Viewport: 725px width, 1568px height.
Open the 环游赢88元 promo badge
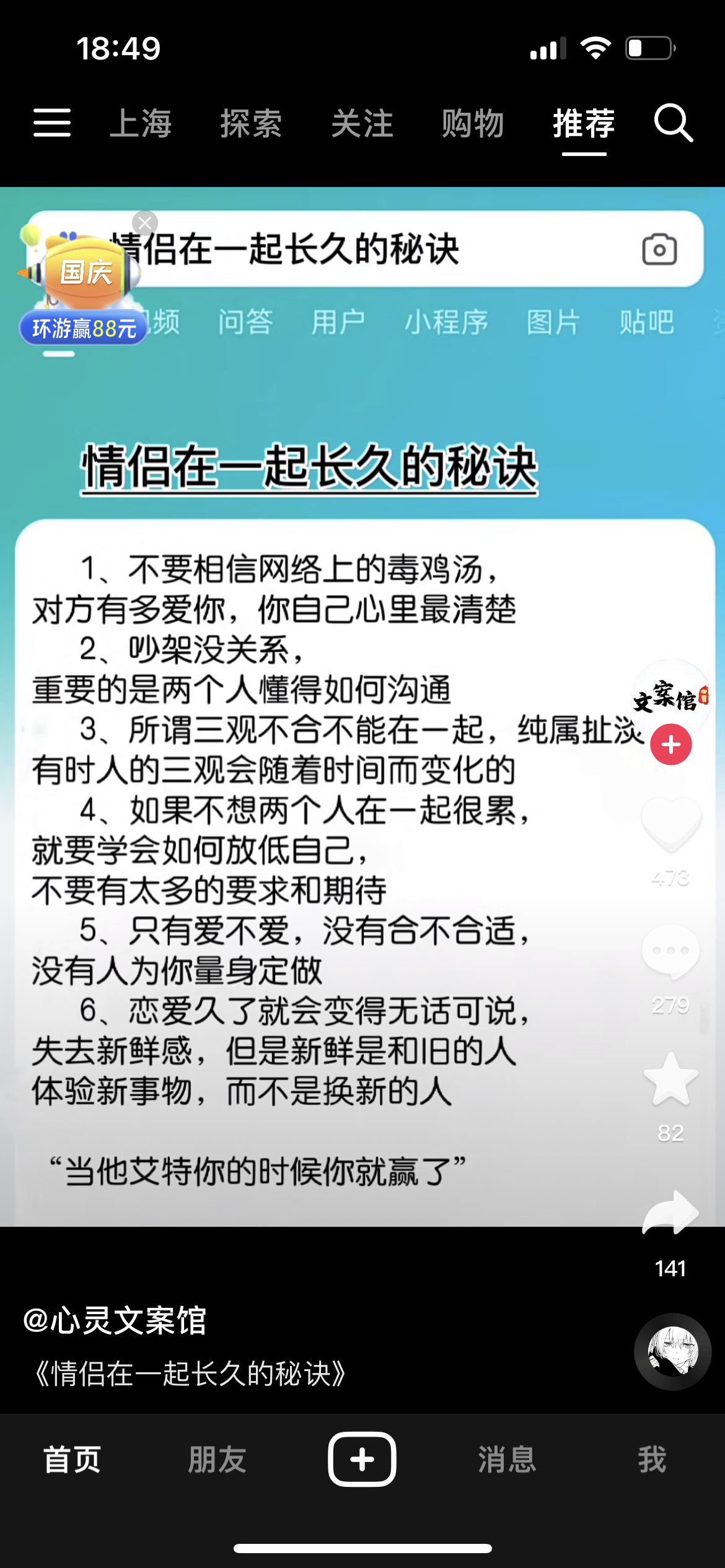coord(84,328)
